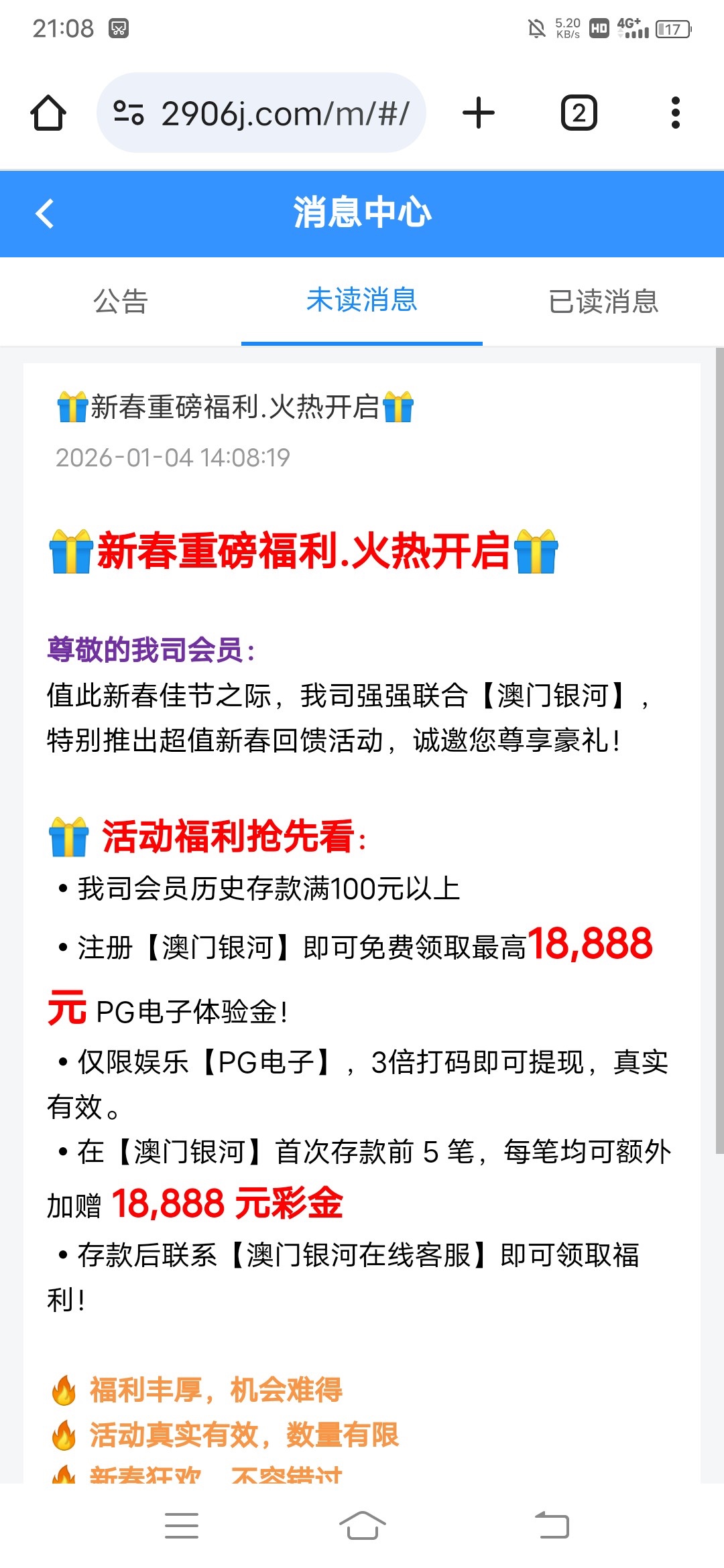724x1568 pixels.
Task: Go to the phone home screen
Action: tap(362, 1526)
